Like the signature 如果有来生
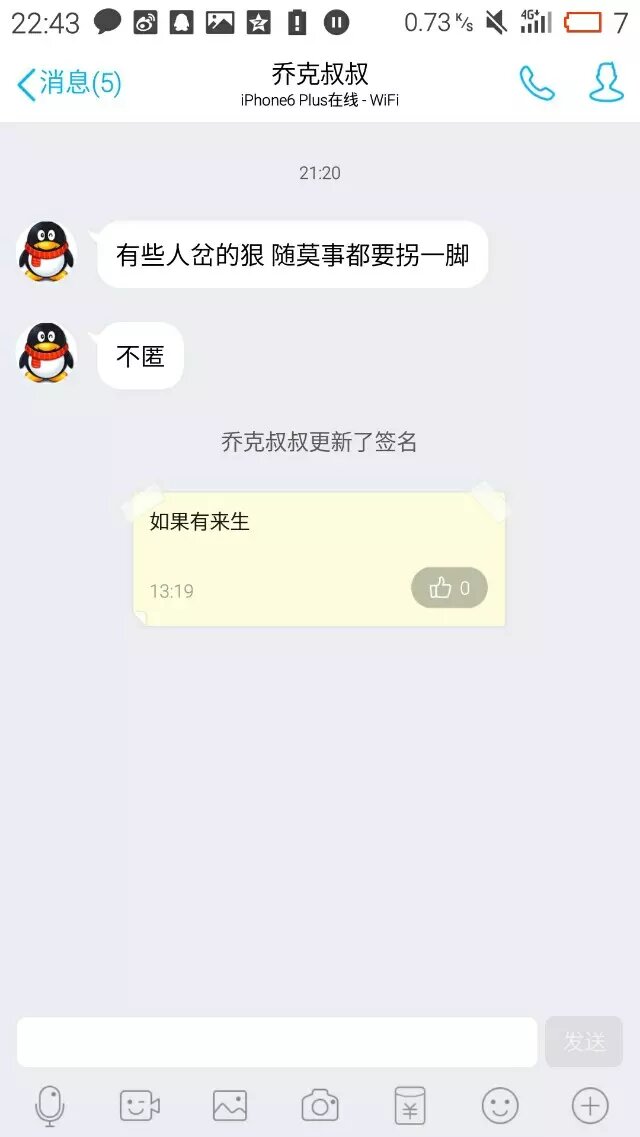This screenshot has height=1137, width=640. click(x=449, y=588)
